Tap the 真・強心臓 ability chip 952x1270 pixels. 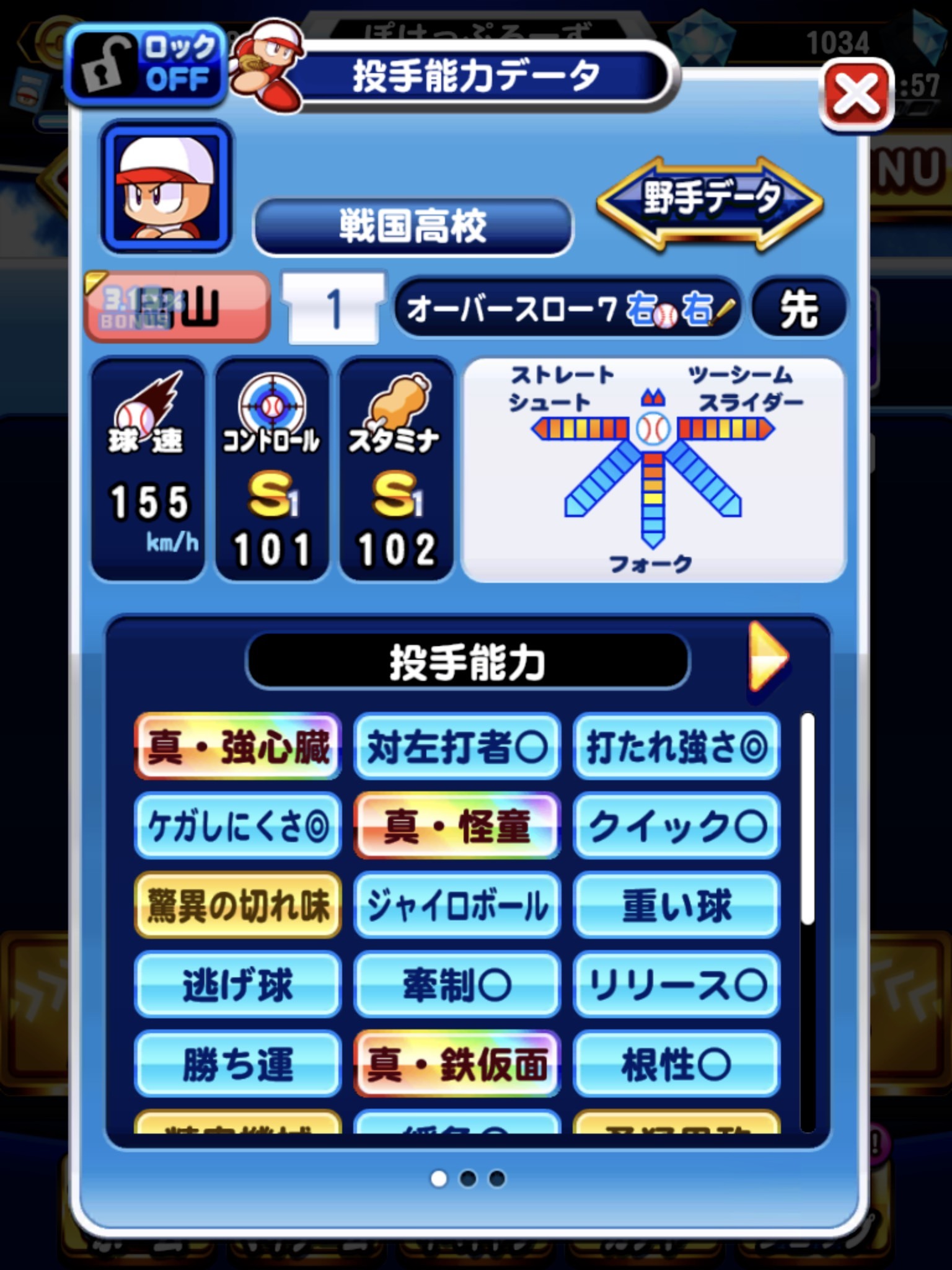click(x=238, y=747)
